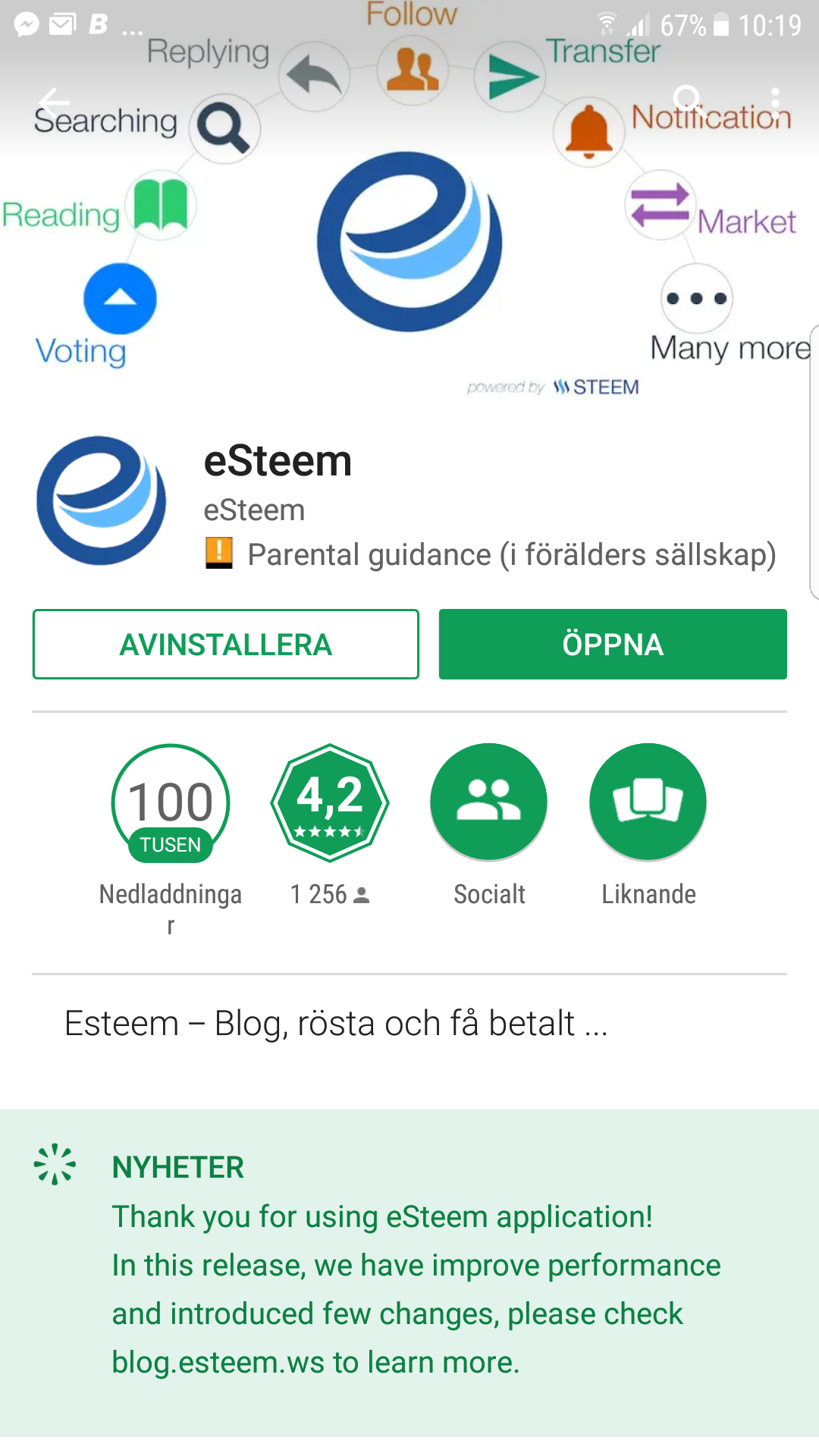819x1456 pixels.
Task: Open the eSteem developer page
Action: (254, 510)
